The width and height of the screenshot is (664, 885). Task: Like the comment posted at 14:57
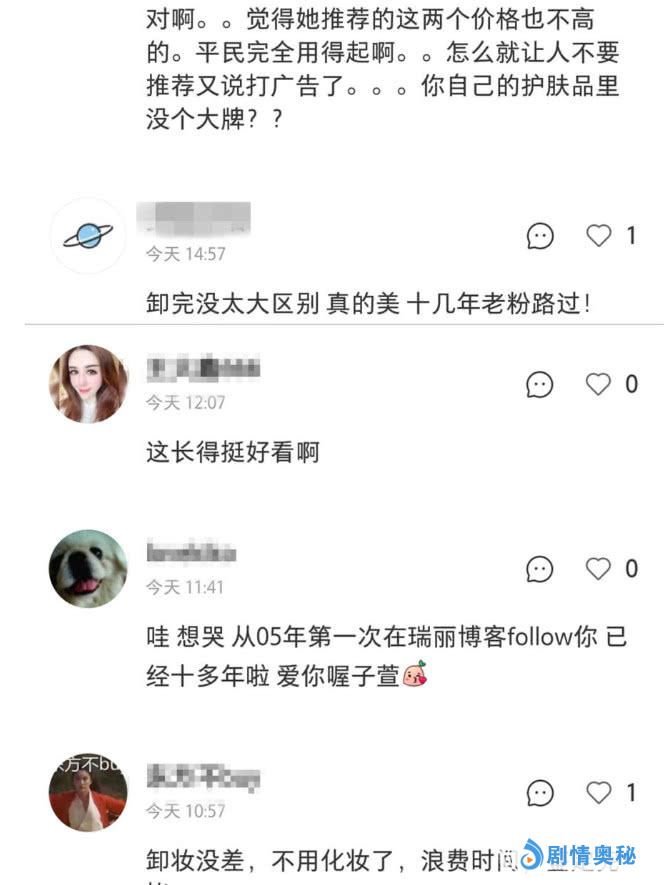click(x=598, y=236)
